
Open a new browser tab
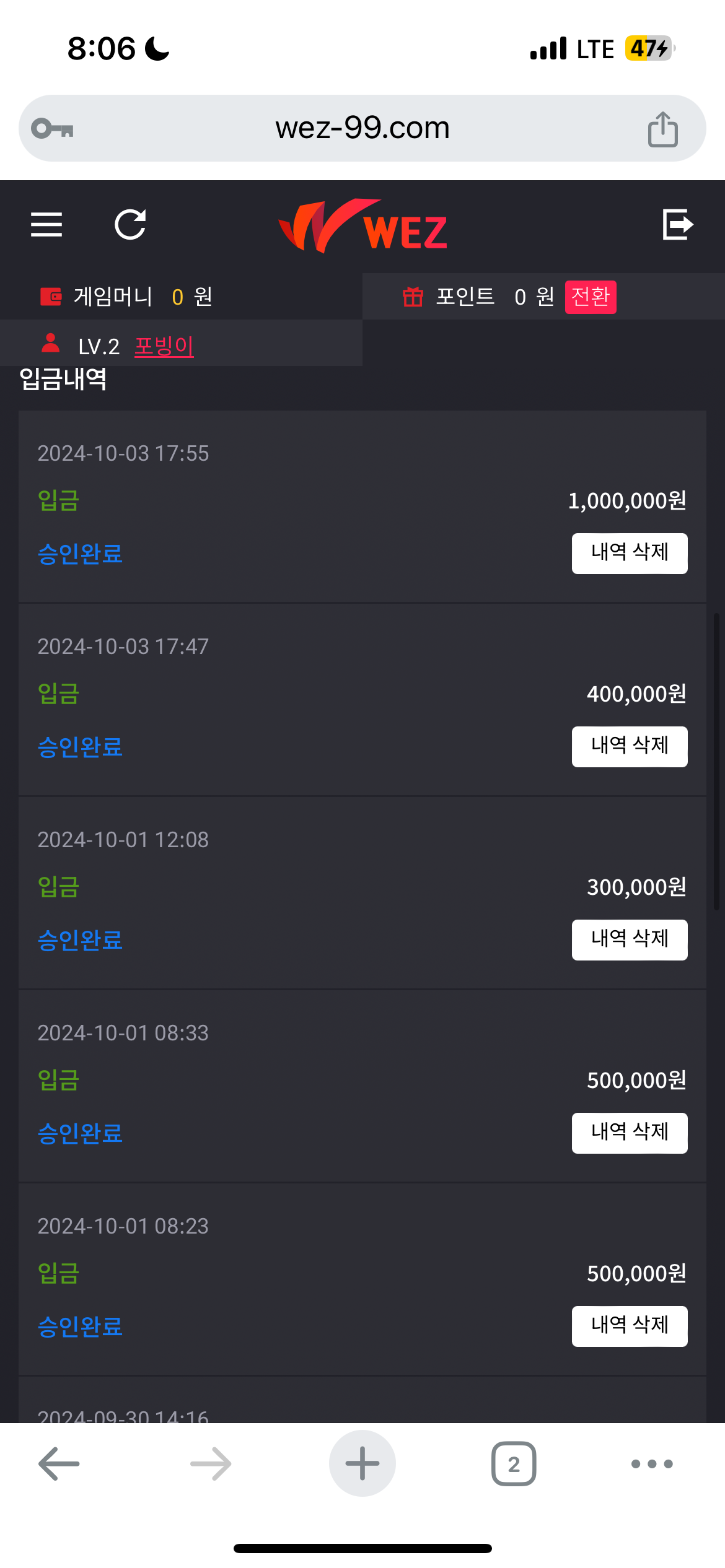362,1464
